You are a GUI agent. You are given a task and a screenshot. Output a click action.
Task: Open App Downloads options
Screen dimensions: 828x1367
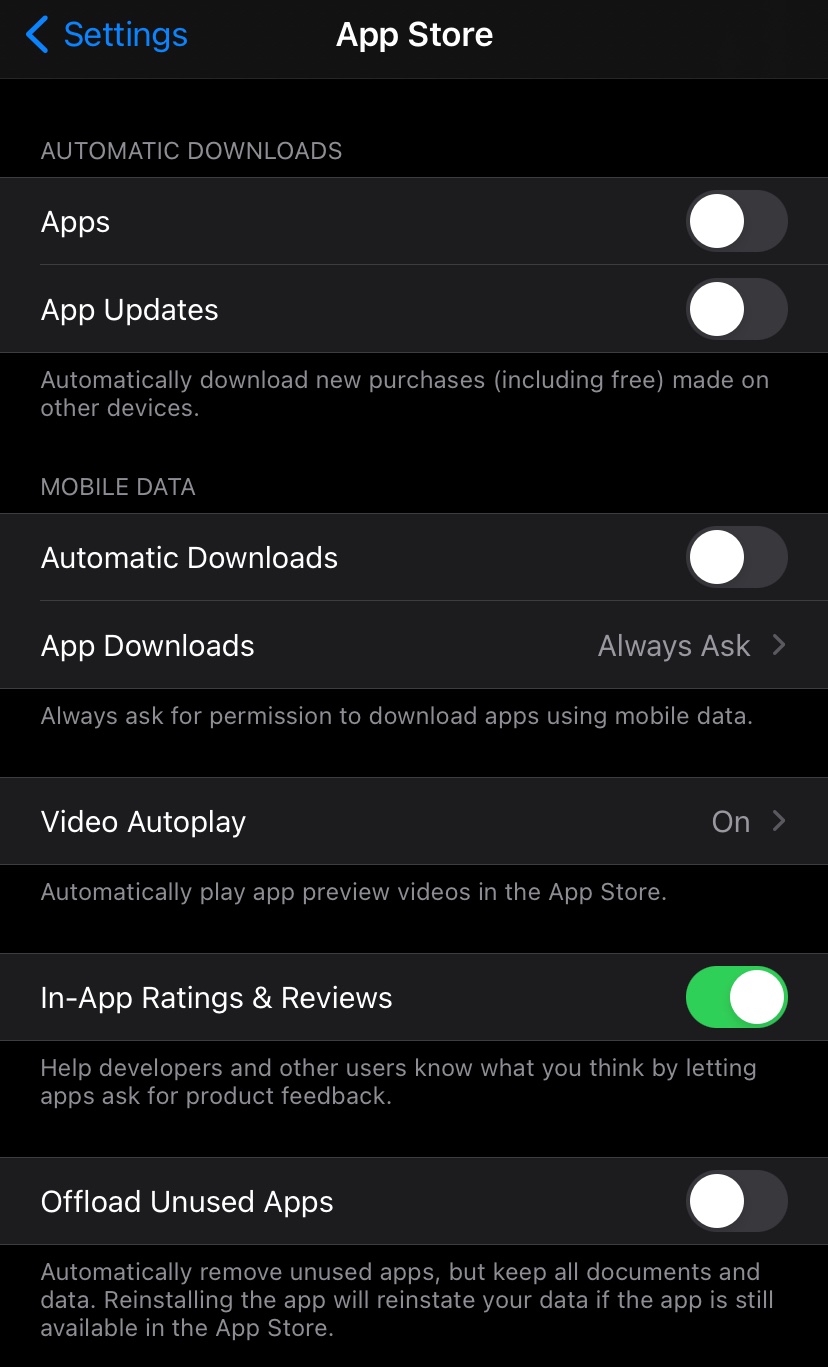414,645
